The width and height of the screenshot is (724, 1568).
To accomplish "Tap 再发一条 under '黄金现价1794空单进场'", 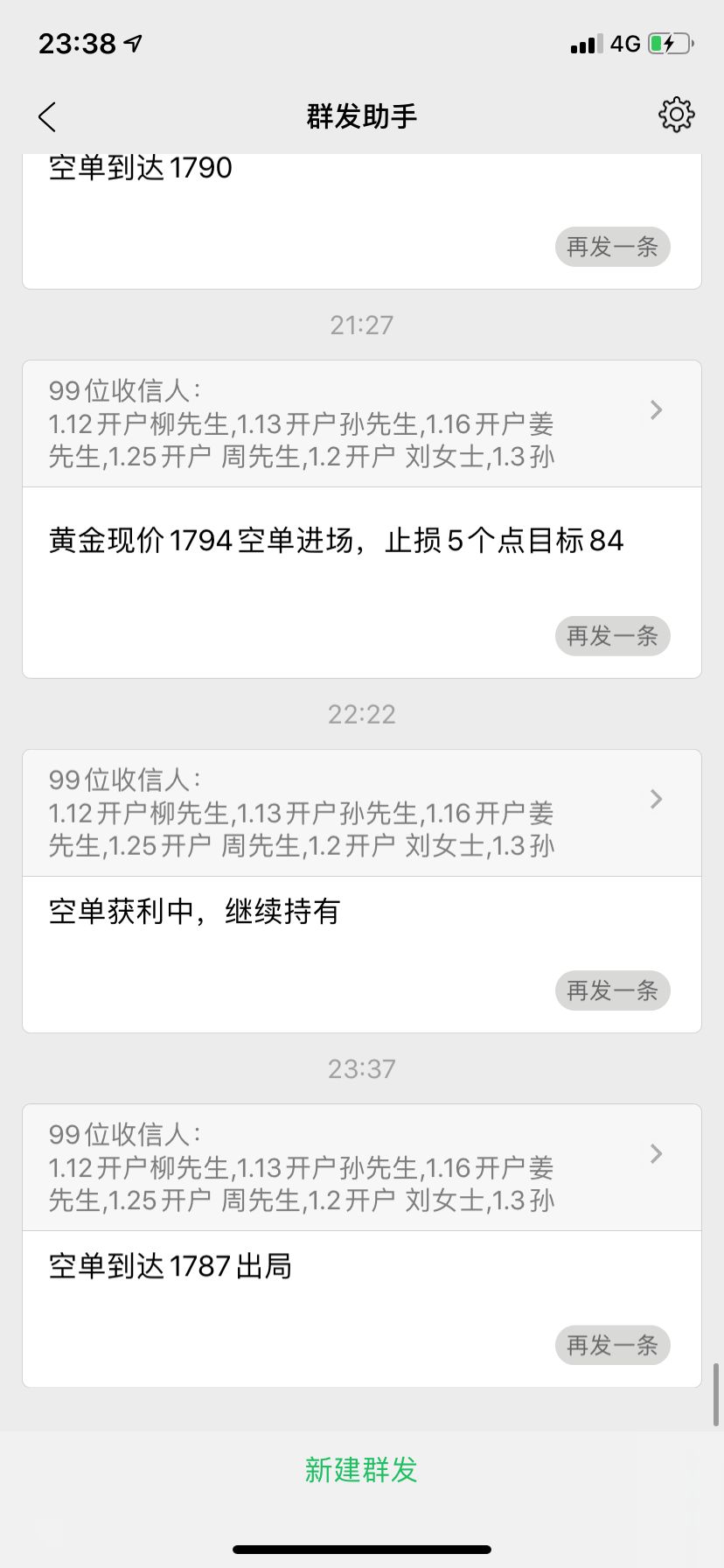I will tap(612, 636).
